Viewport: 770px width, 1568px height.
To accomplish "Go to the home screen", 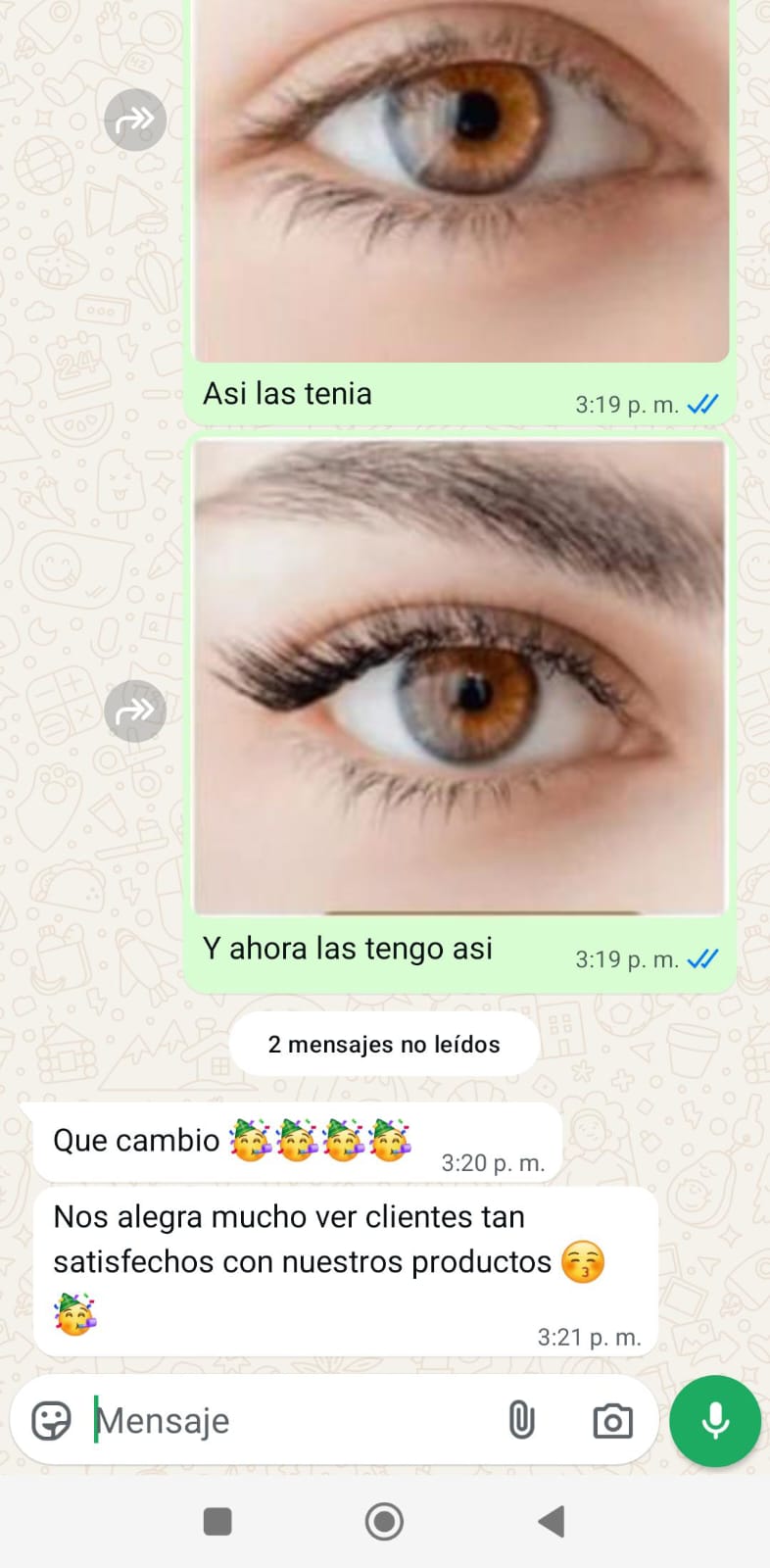I will [x=384, y=1521].
